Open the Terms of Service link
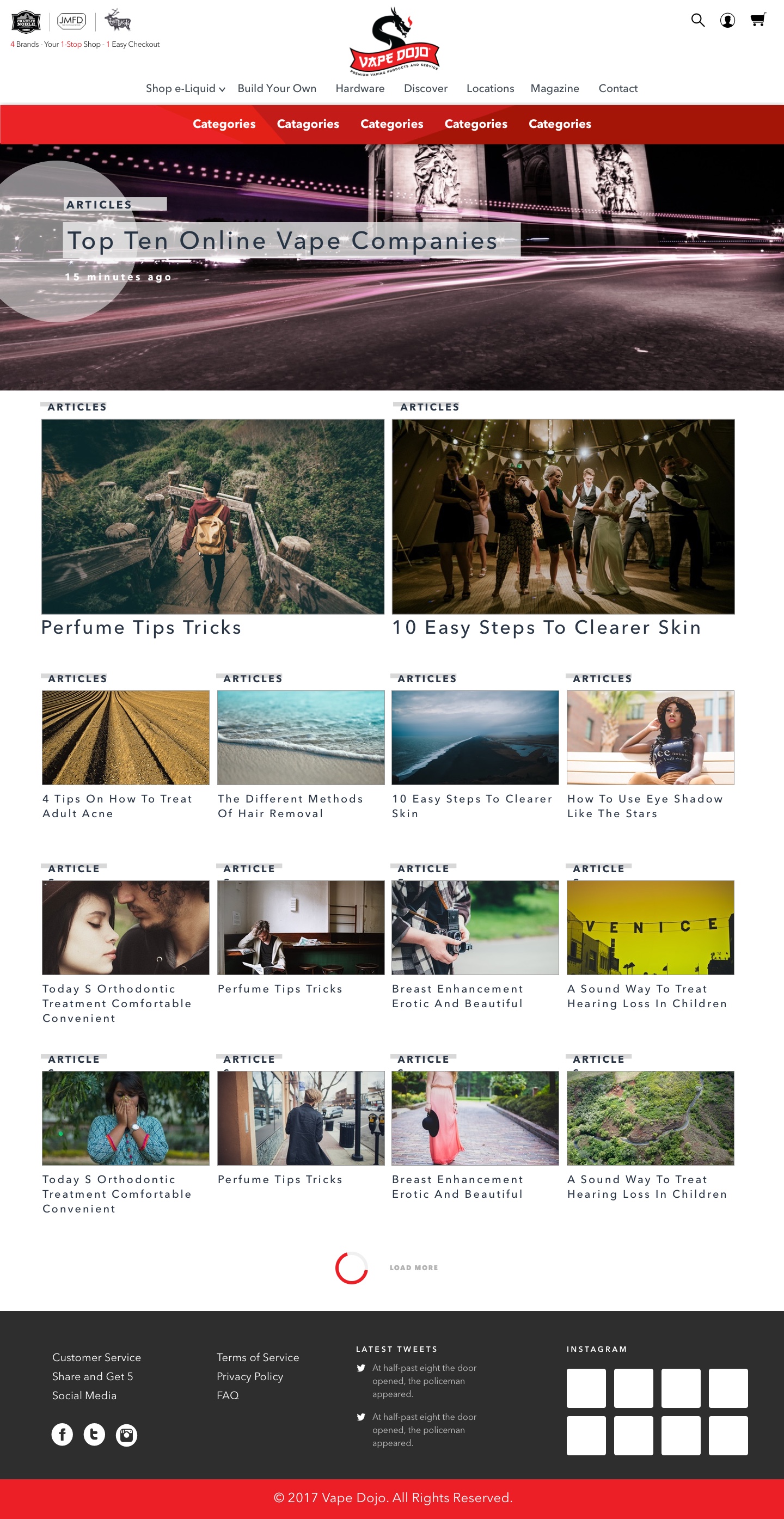The height and width of the screenshot is (1519, 784). (x=258, y=1357)
